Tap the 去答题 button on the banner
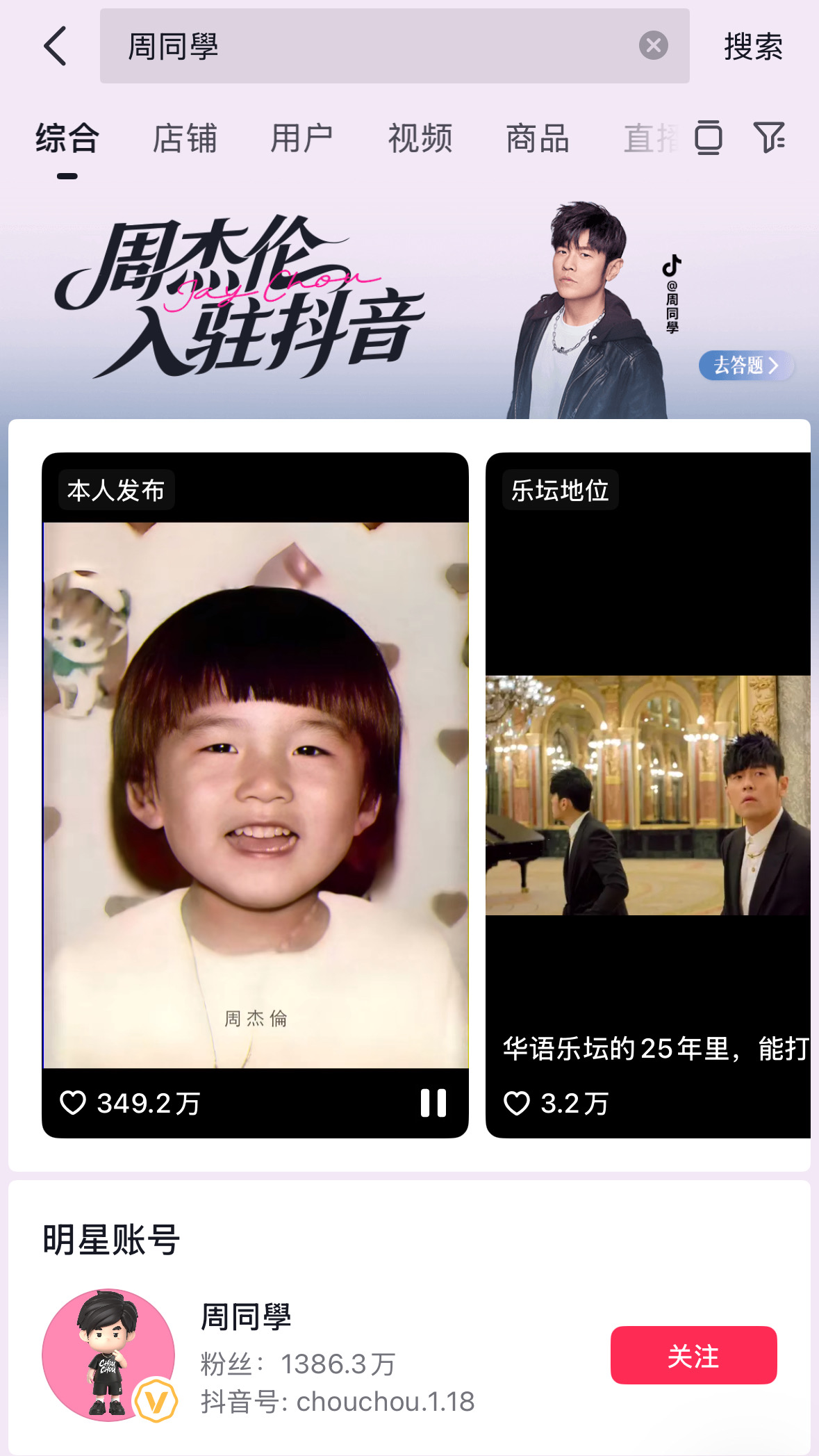The image size is (819, 1456). point(746,366)
